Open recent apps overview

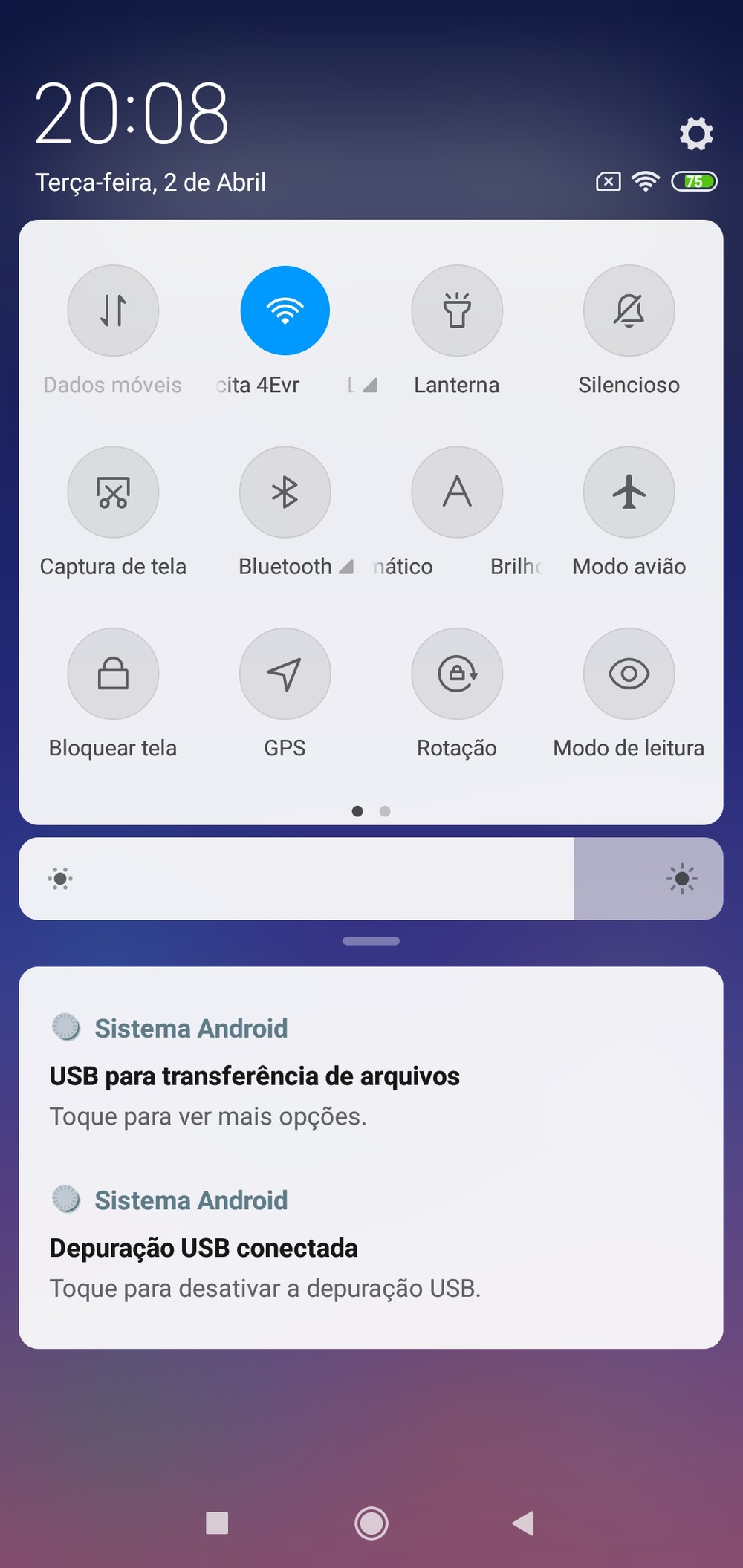coord(217,1523)
